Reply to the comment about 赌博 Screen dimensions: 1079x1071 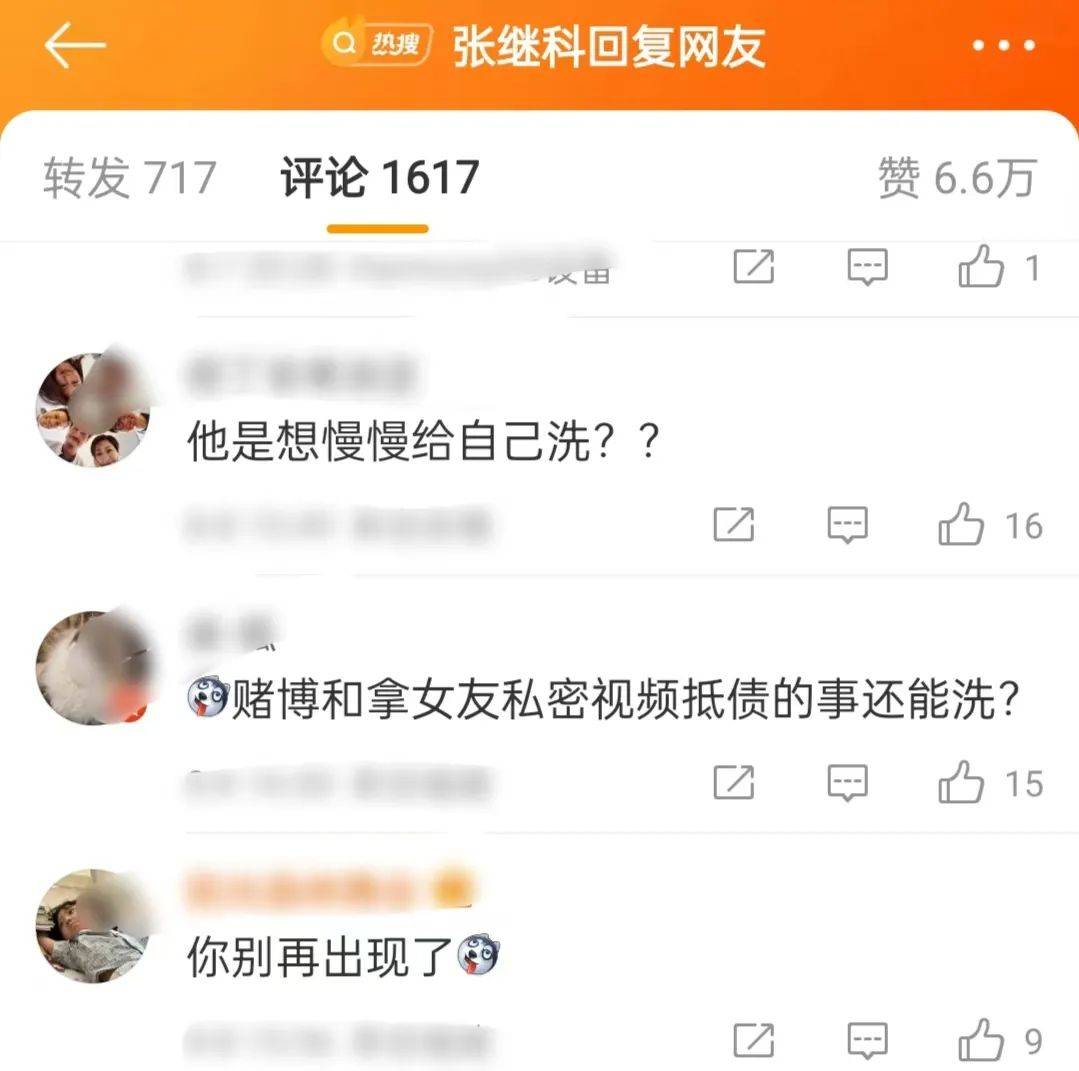coord(847,783)
